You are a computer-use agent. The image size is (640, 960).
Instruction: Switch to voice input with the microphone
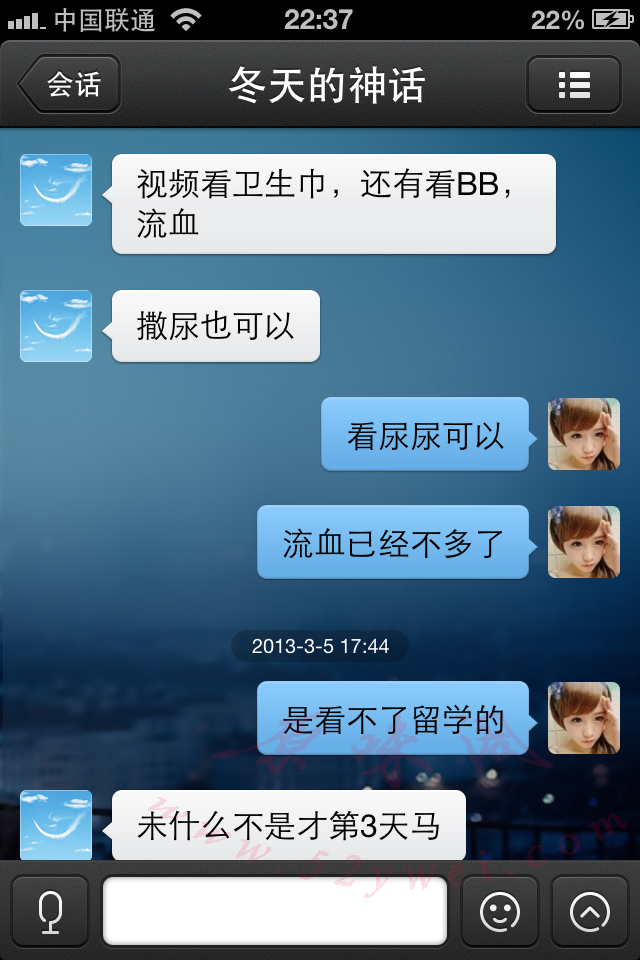tap(50, 910)
